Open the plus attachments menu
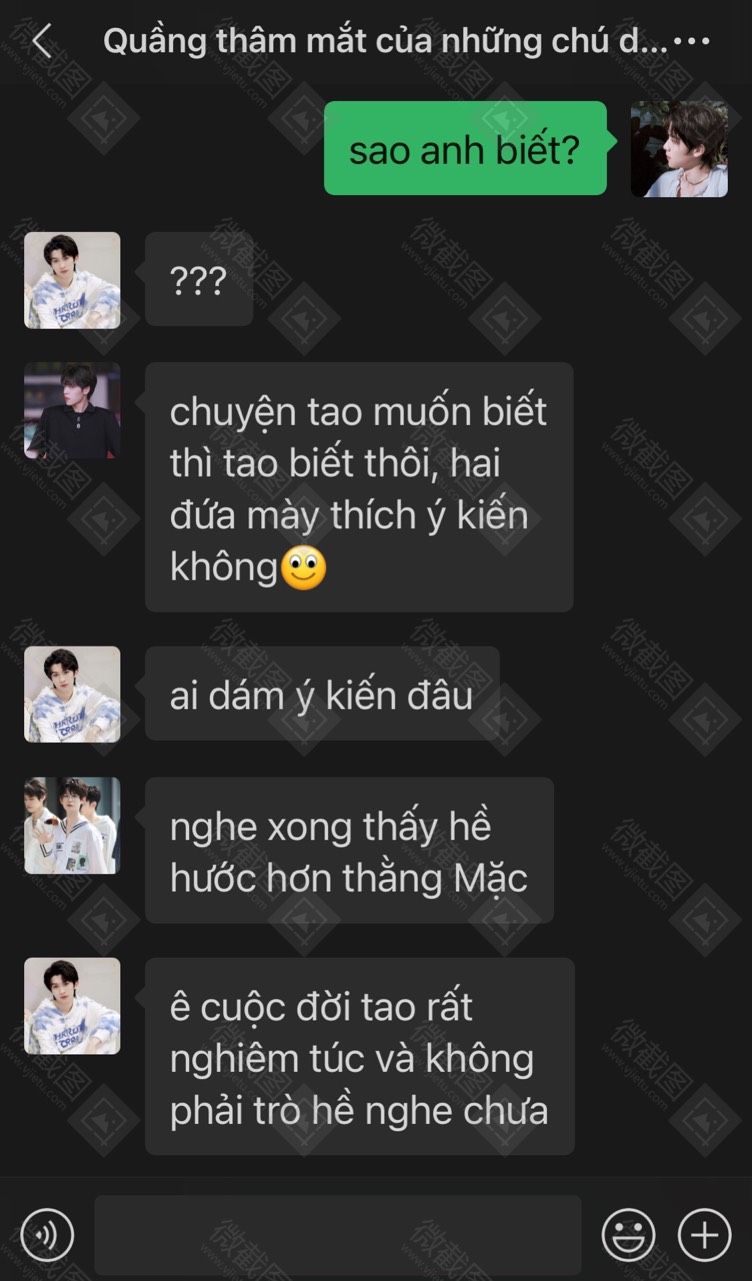The image size is (752, 1281). coord(704,1235)
